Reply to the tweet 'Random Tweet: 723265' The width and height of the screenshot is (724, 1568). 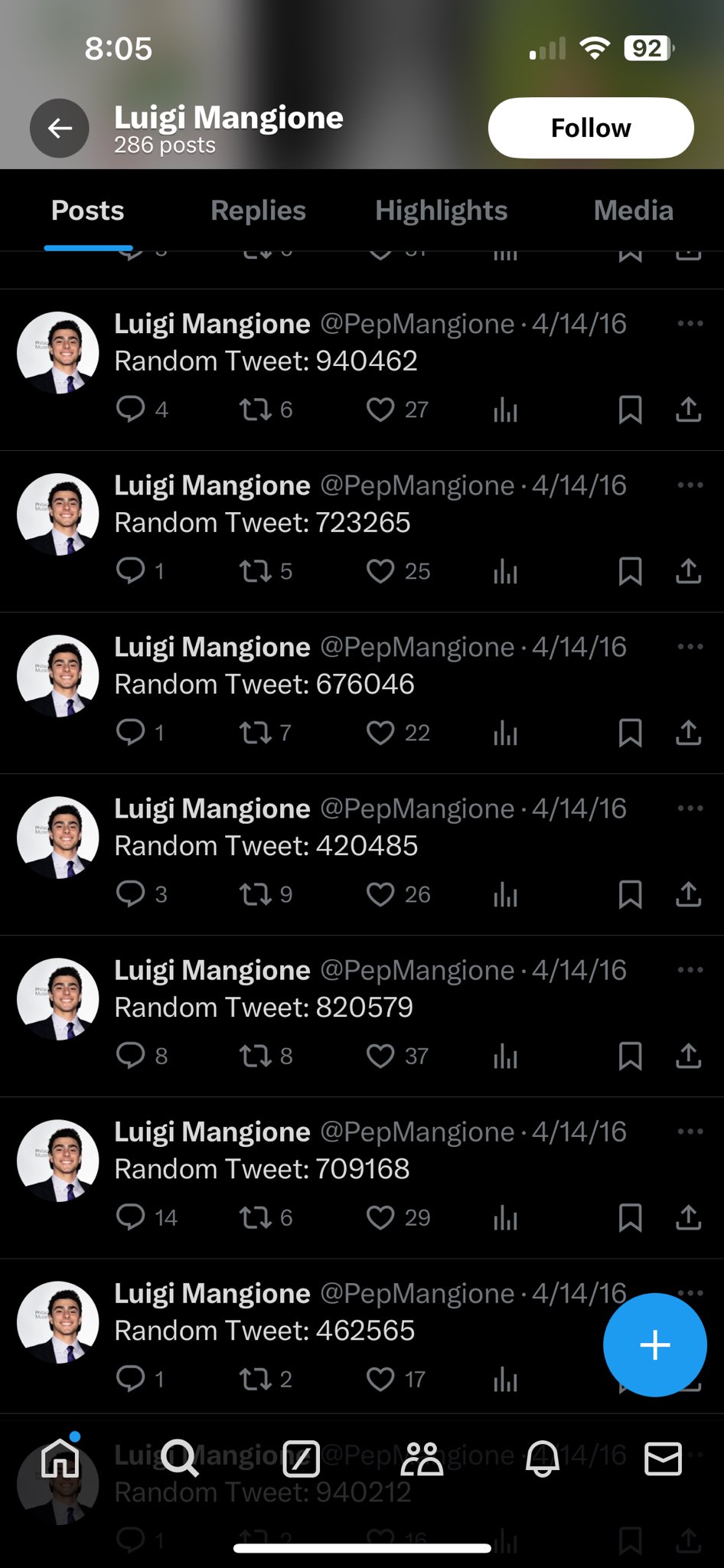pos(130,571)
